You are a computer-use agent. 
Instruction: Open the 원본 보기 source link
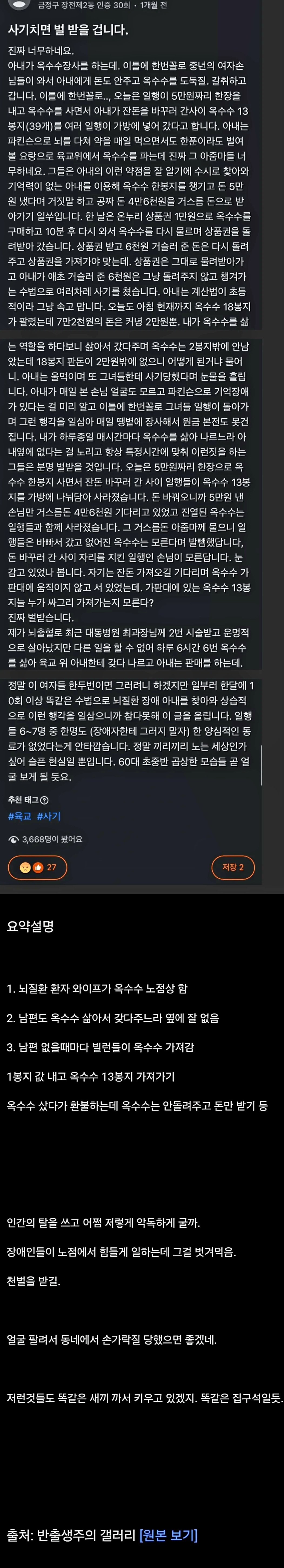click(x=168, y=1535)
